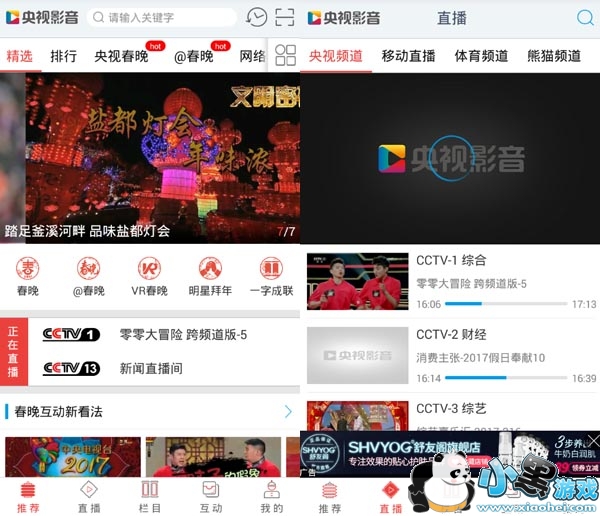This screenshot has width=600, height=516.
Task: Go to the 栏目 bottom tab
Action: (x=150, y=496)
